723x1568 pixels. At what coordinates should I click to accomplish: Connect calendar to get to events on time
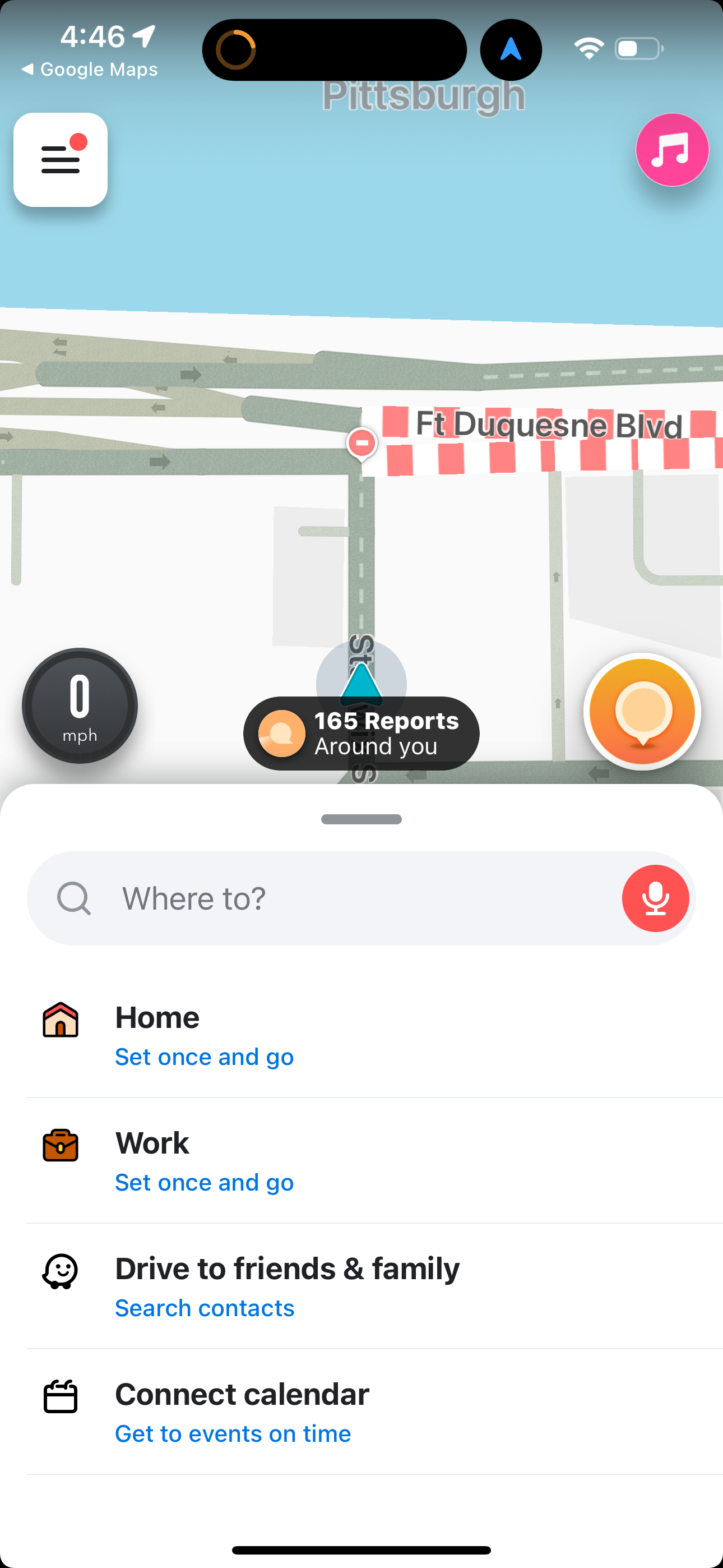233,1433
